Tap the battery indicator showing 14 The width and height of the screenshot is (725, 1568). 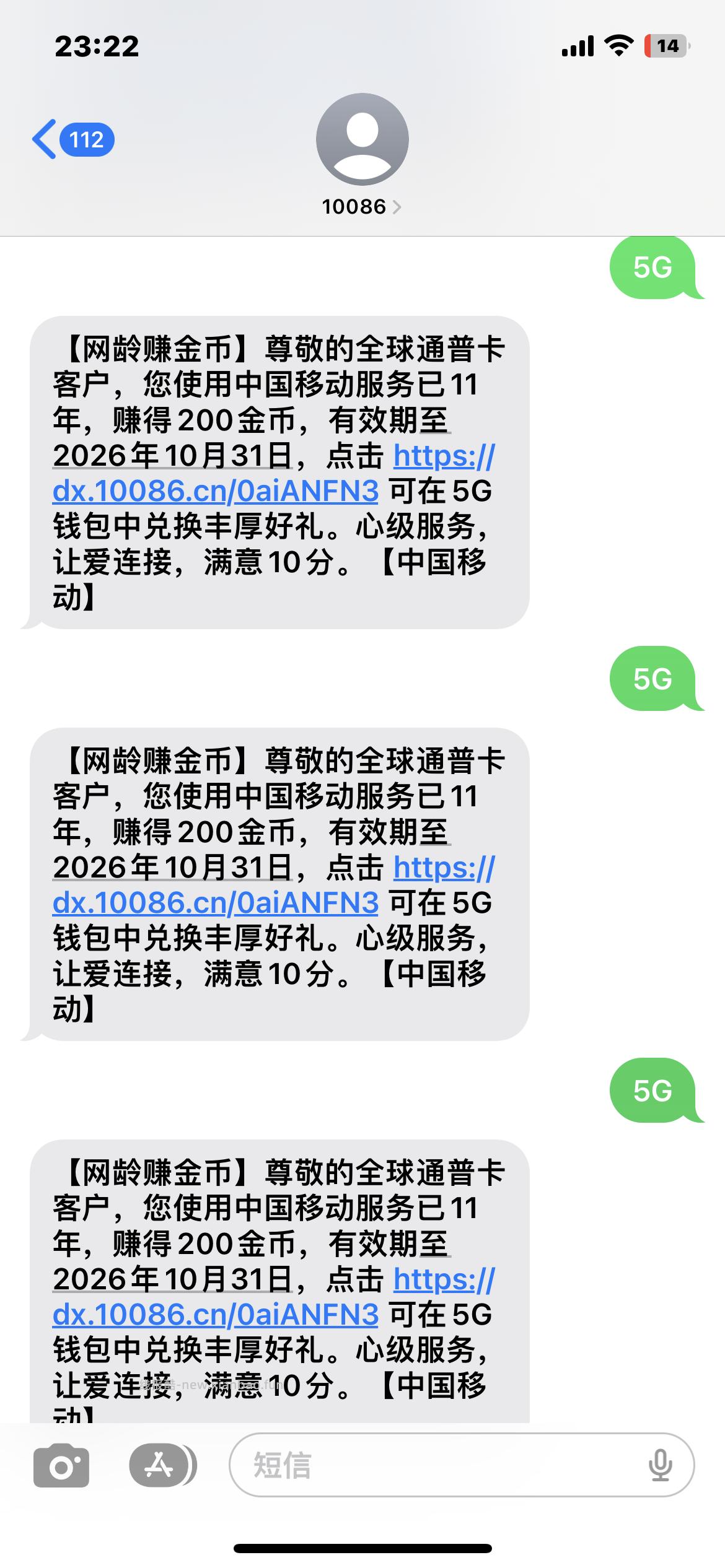click(x=664, y=44)
